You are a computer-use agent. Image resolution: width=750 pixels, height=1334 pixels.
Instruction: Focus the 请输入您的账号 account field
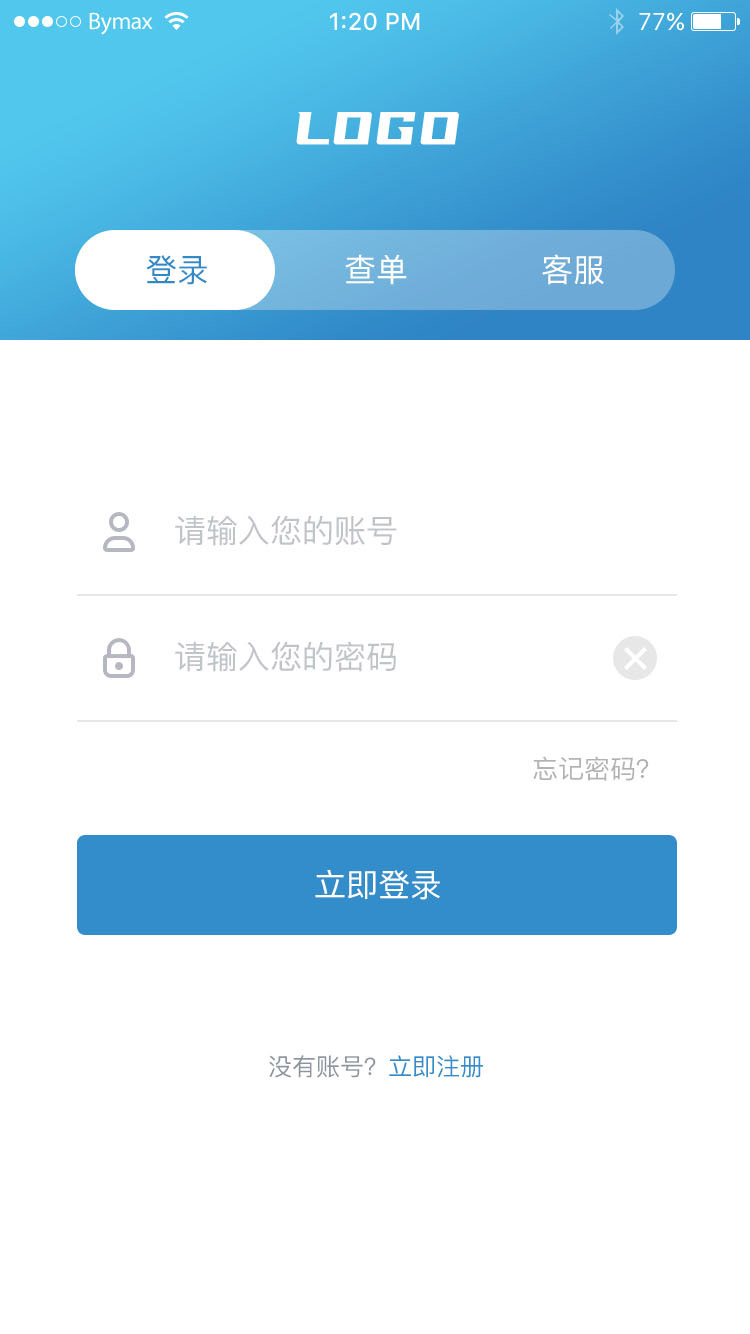[400, 531]
